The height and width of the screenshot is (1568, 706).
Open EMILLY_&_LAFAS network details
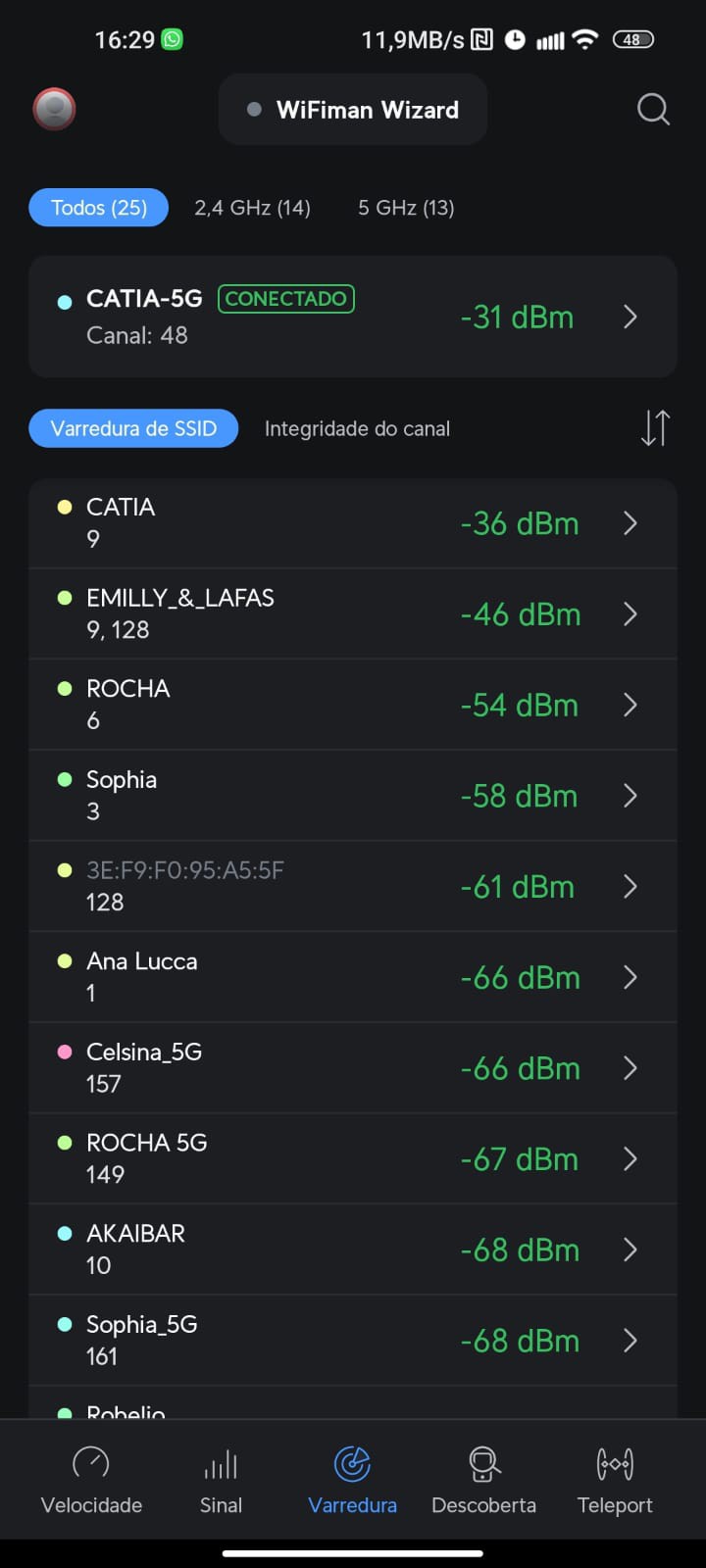pyautogui.click(x=353, y=614)
